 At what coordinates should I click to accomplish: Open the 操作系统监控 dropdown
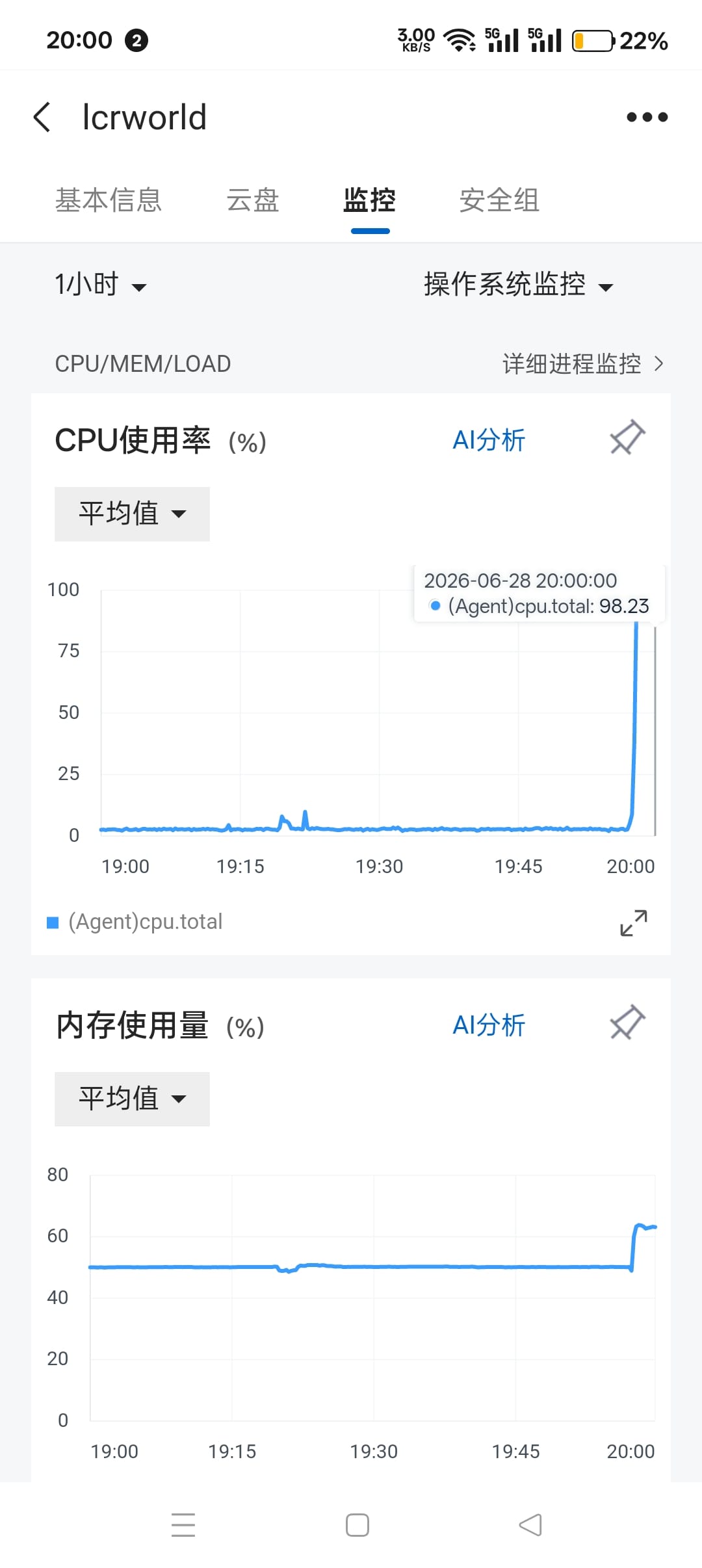[x=518, y=285]
